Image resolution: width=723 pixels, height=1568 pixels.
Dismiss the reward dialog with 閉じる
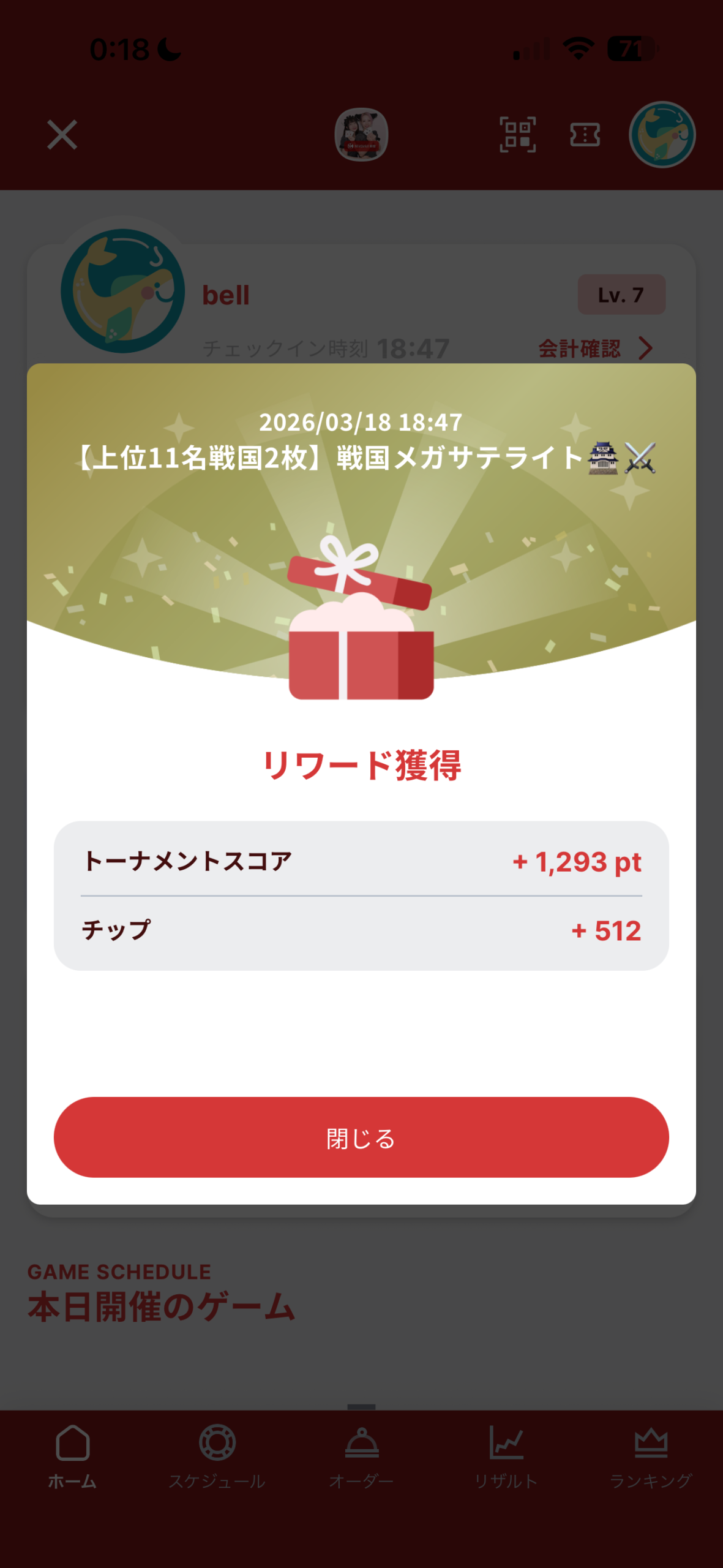click(361, 1137)
